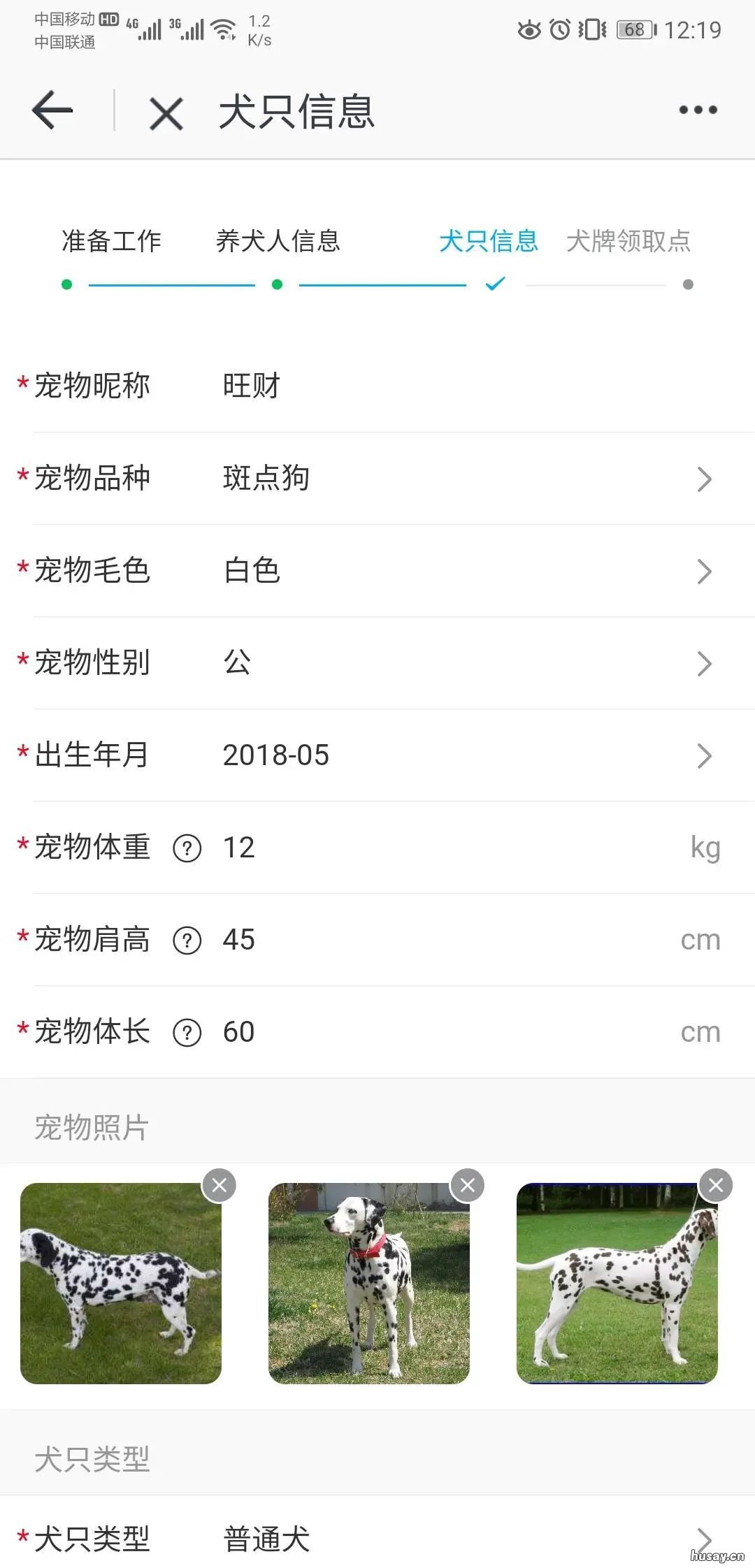Tap the help icon beside 宠物体长

[x=187, y=1032]
